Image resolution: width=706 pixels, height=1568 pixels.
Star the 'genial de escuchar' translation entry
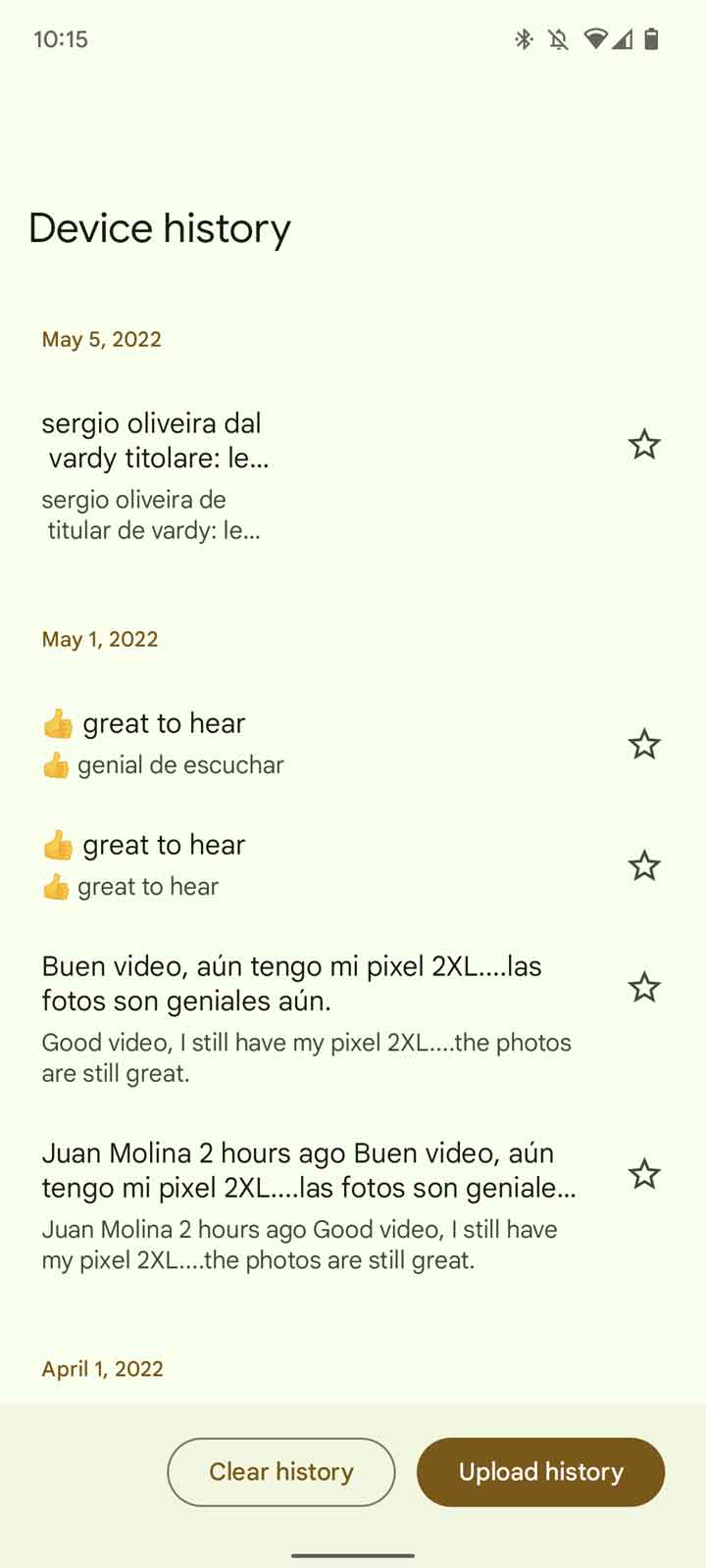click(644, 745)
